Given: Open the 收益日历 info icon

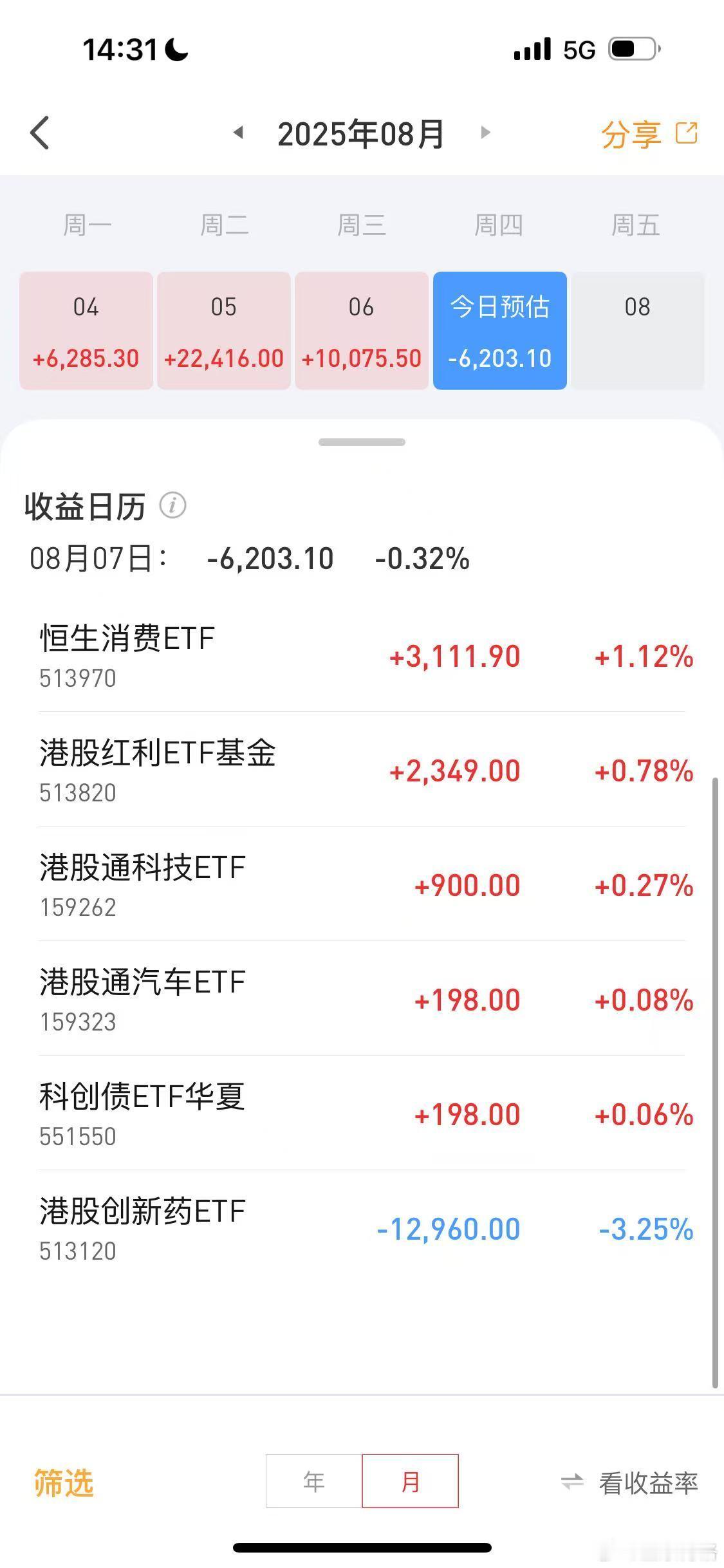Looking at the screenshot, I should [x=172, y=505].
